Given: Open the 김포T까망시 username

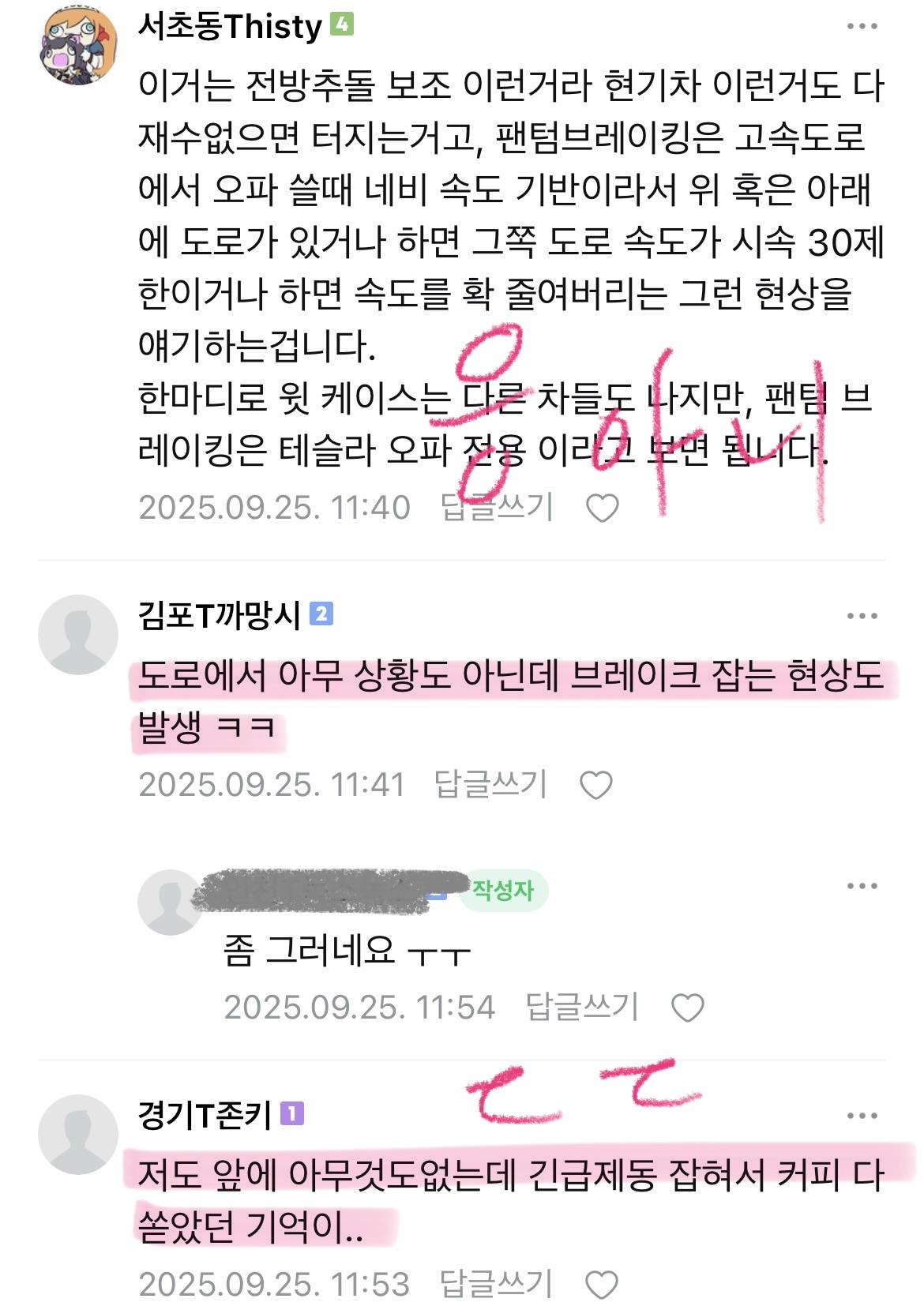Looking at the screenshot, I should pyautogui.click(x=219, y=615).
